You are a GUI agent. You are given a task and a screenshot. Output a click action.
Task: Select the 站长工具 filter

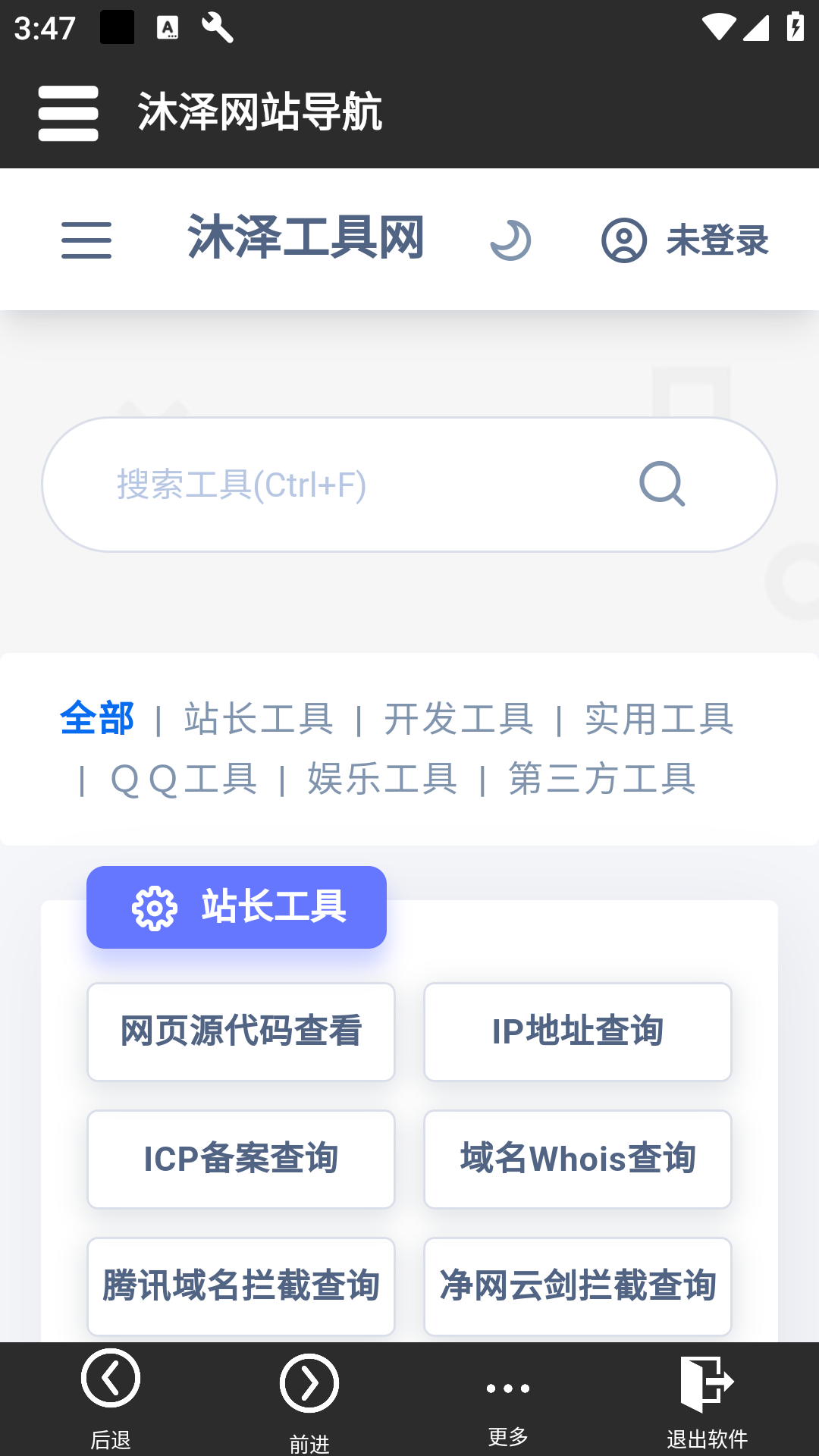point(258,719)
